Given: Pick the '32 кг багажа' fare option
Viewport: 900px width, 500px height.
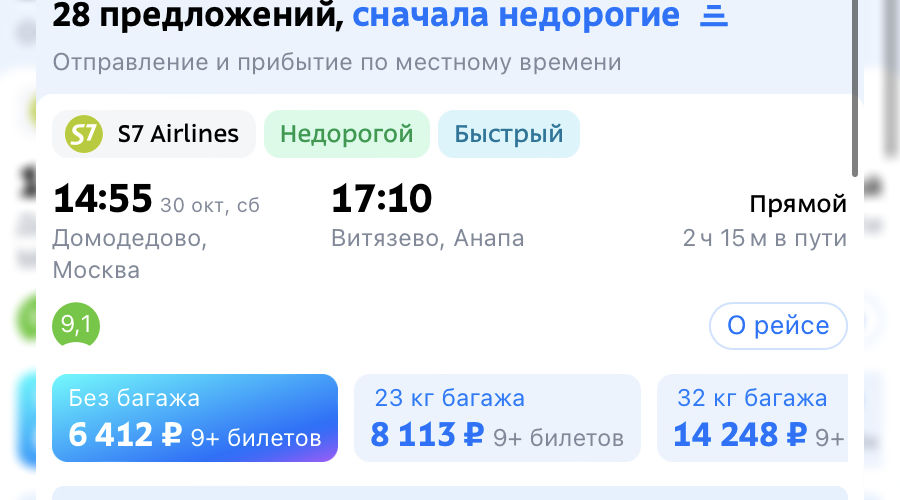Looking at the screenshot, I should point(752,418).
